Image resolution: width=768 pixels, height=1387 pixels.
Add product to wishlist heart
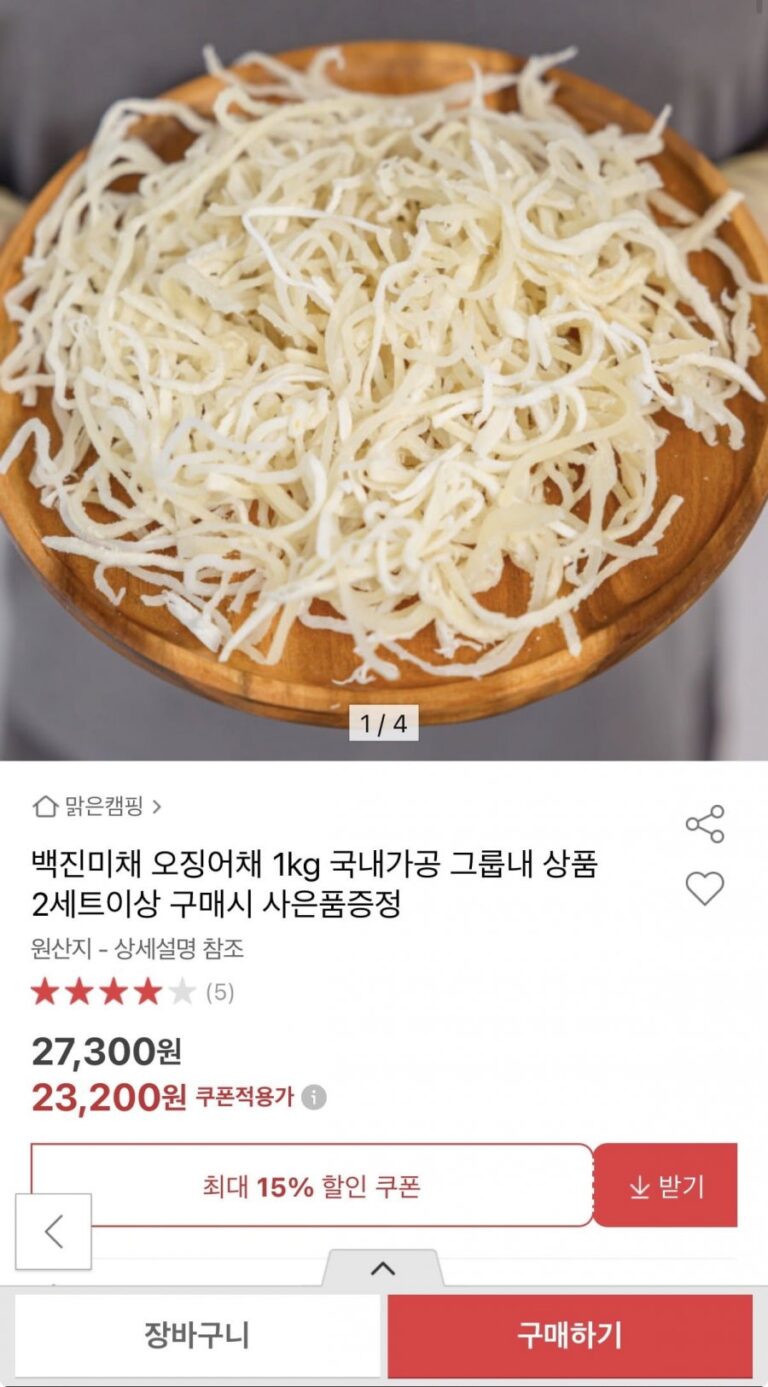[x=704, y=888]
